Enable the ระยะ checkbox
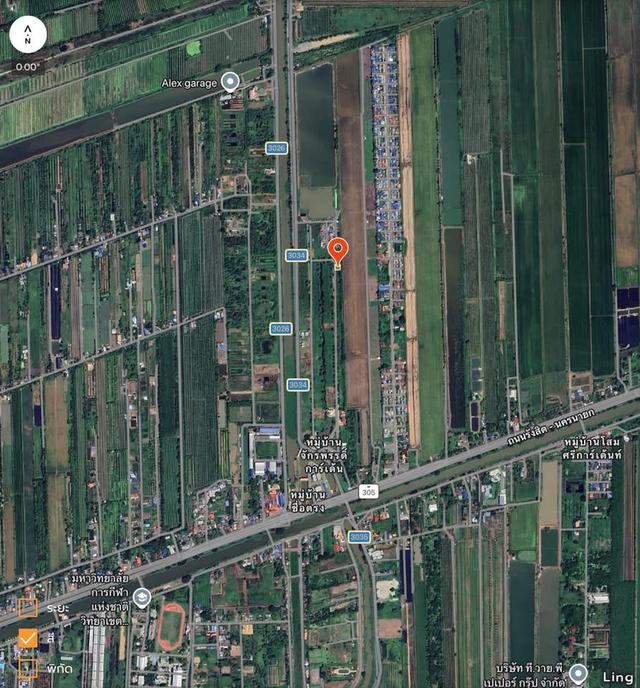The width and height of the screenshot is (640, 688). coord(27,607)
